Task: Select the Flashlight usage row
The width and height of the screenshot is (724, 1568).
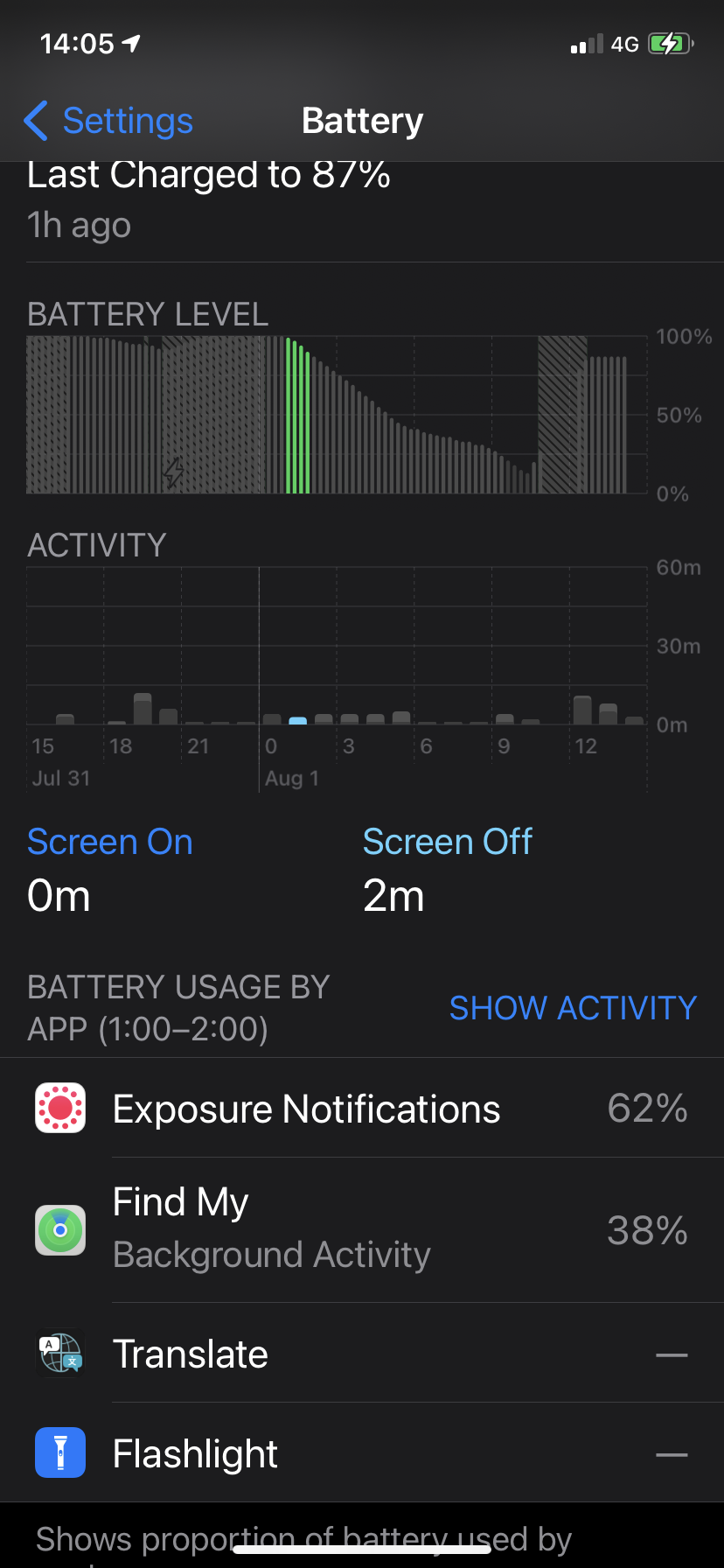Action: click(x=362, y=1453)
